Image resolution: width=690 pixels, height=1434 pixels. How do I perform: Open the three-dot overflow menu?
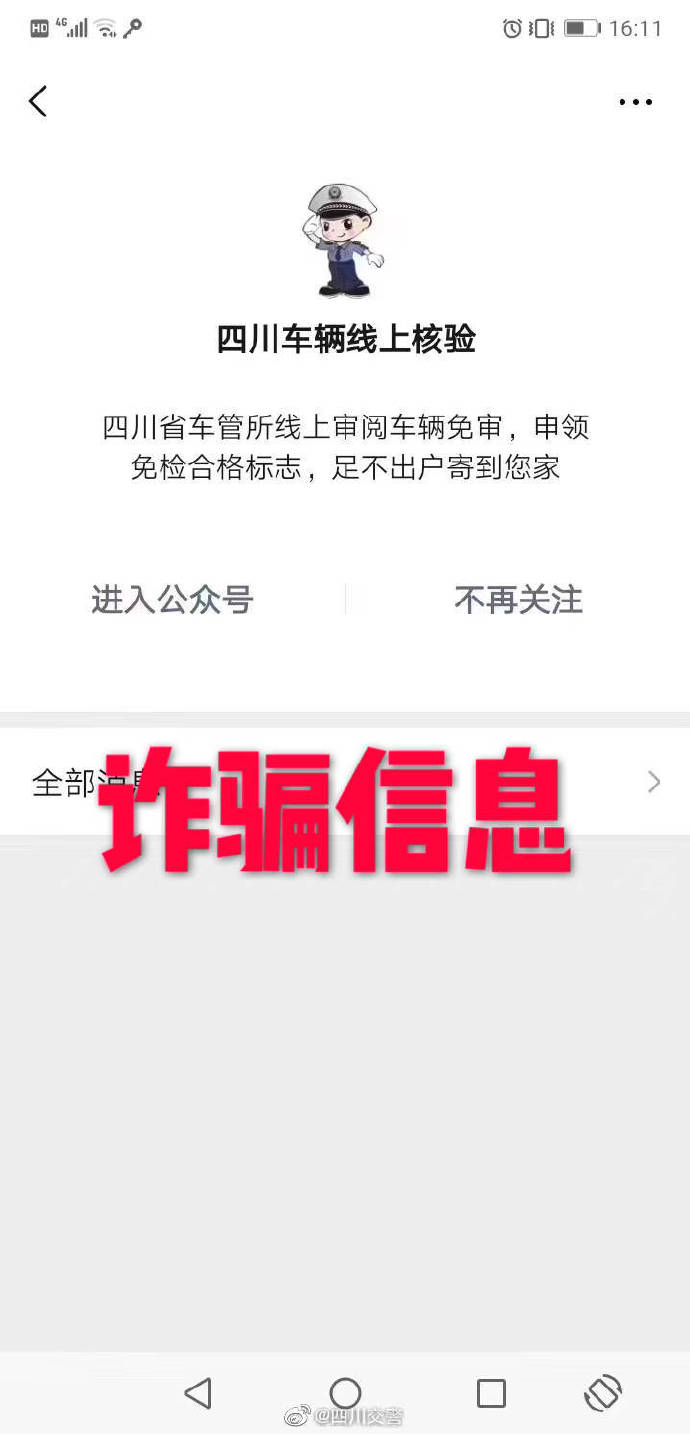coord(635,102)
